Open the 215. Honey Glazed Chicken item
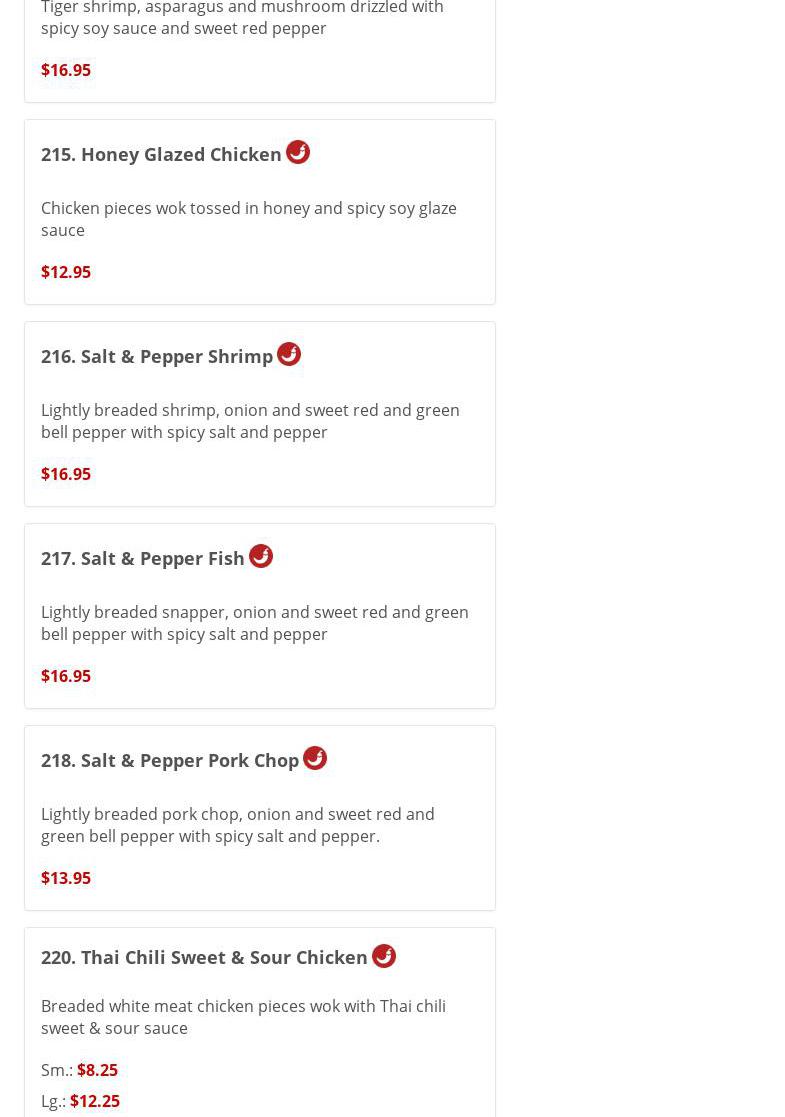785x1117 pixels. [161, 155]
